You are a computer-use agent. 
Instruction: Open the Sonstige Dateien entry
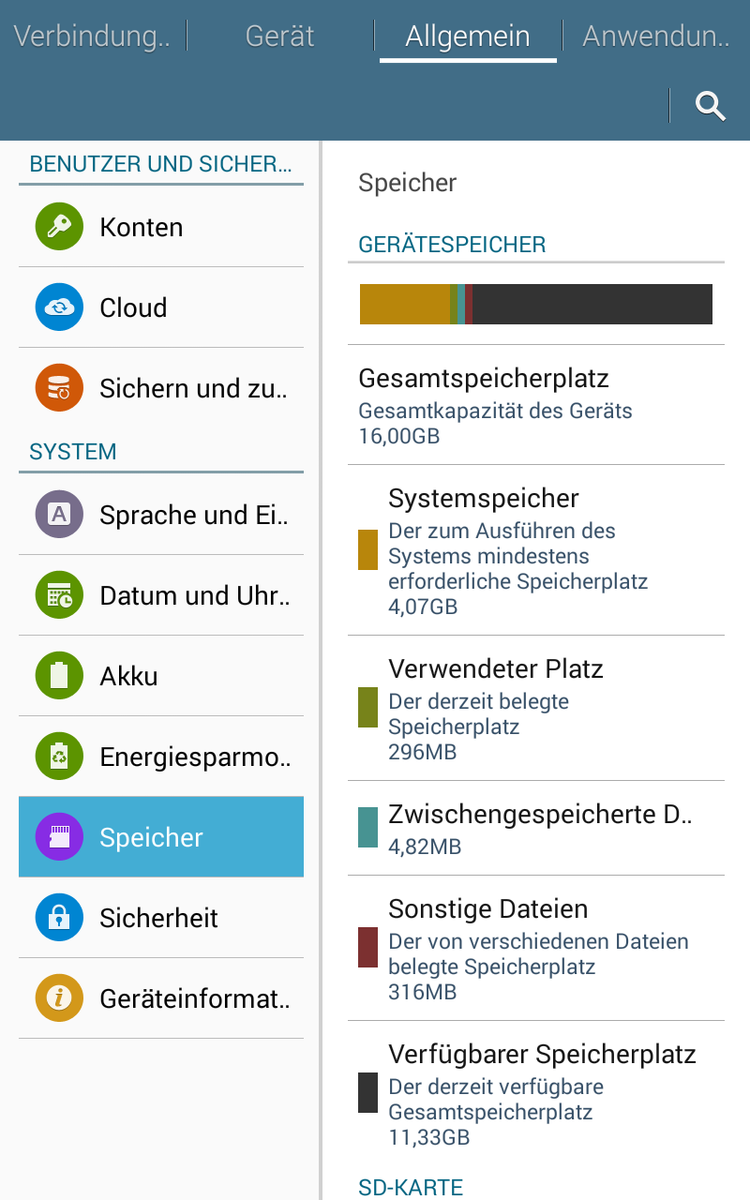tap(536, 948)
